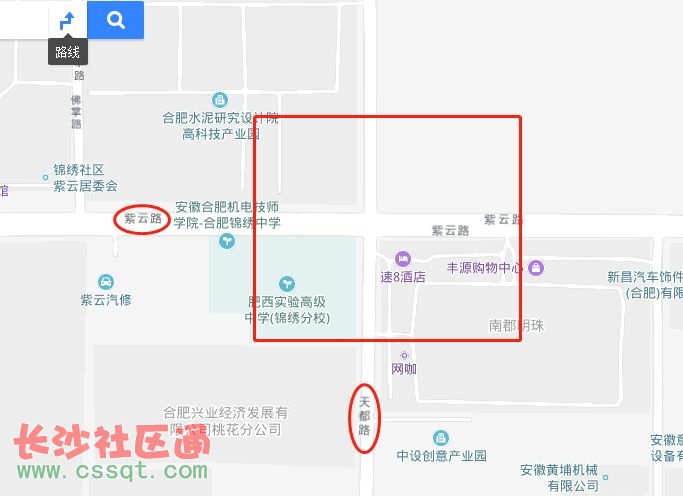The image size is (683, 496).
Task: Open the 合肥水泥研究设计院 marker
Action: [220, 100]
